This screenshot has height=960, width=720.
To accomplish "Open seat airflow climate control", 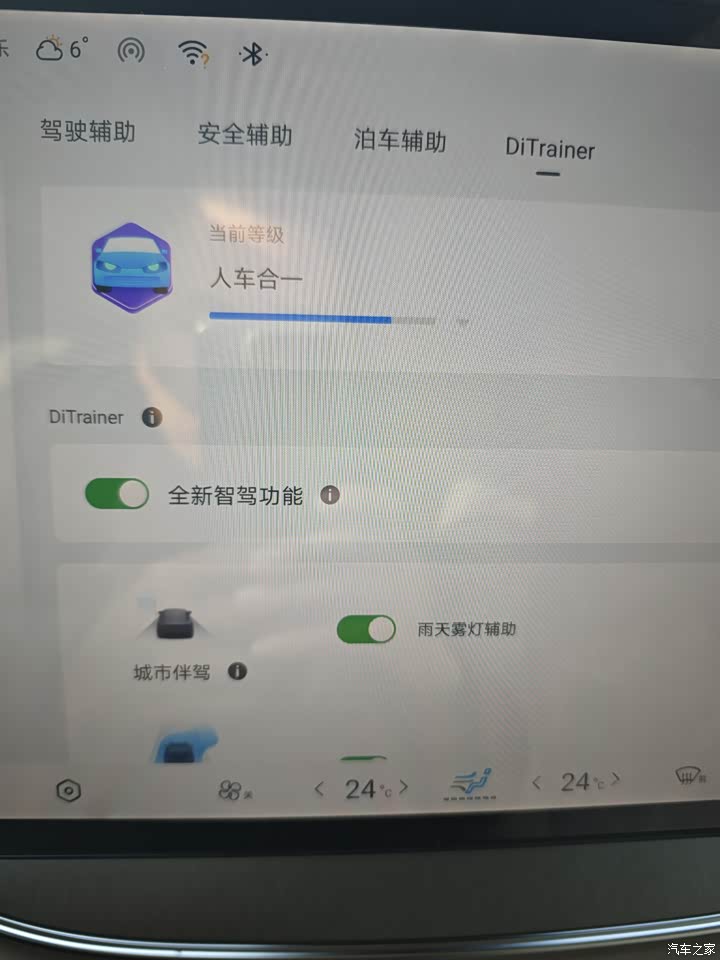I will click(x=471, y=784).
